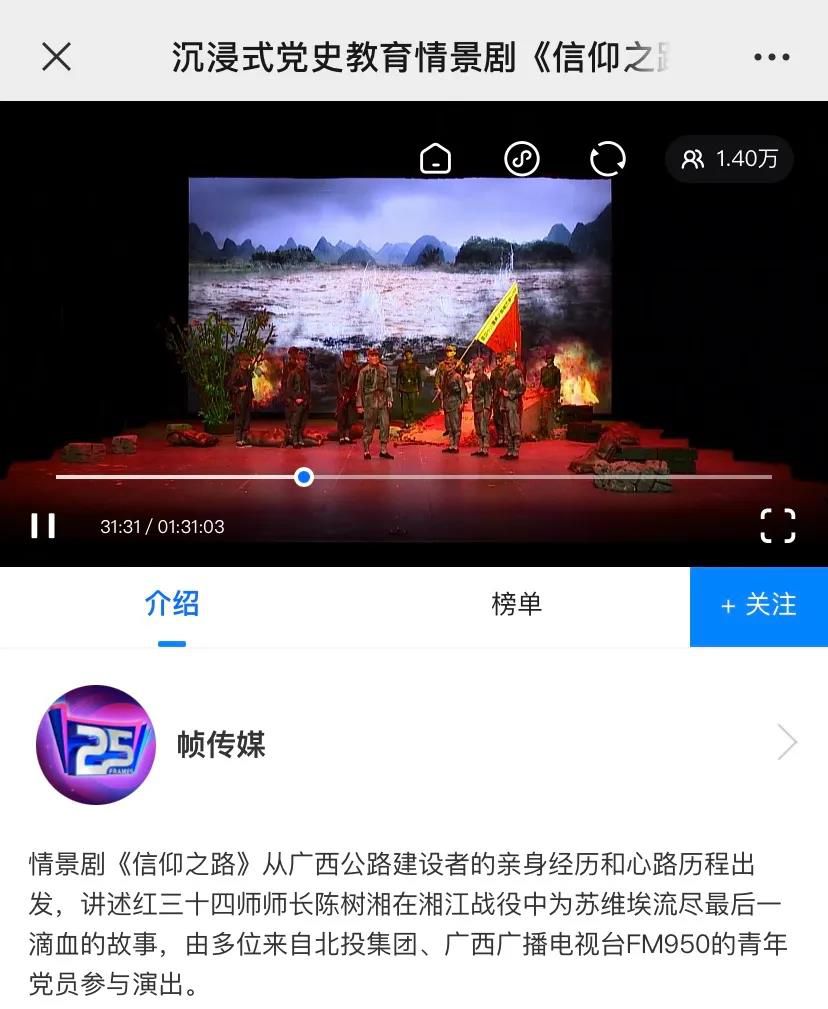Screen dimensions: 828x1009
Task: Enter fullscreen mode on the video player
Action: [778, 525]
